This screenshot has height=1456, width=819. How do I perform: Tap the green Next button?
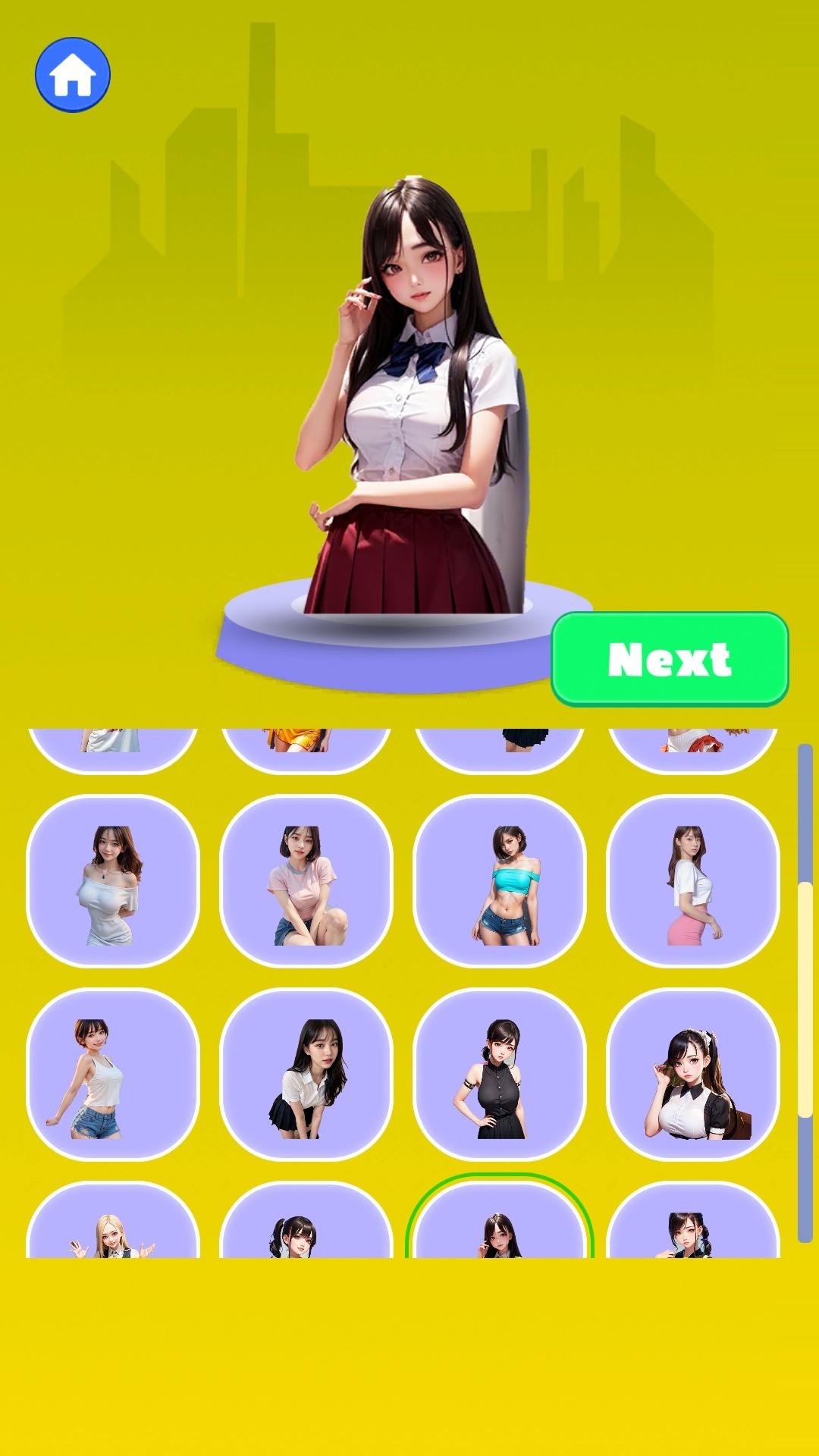coord(670,659)
